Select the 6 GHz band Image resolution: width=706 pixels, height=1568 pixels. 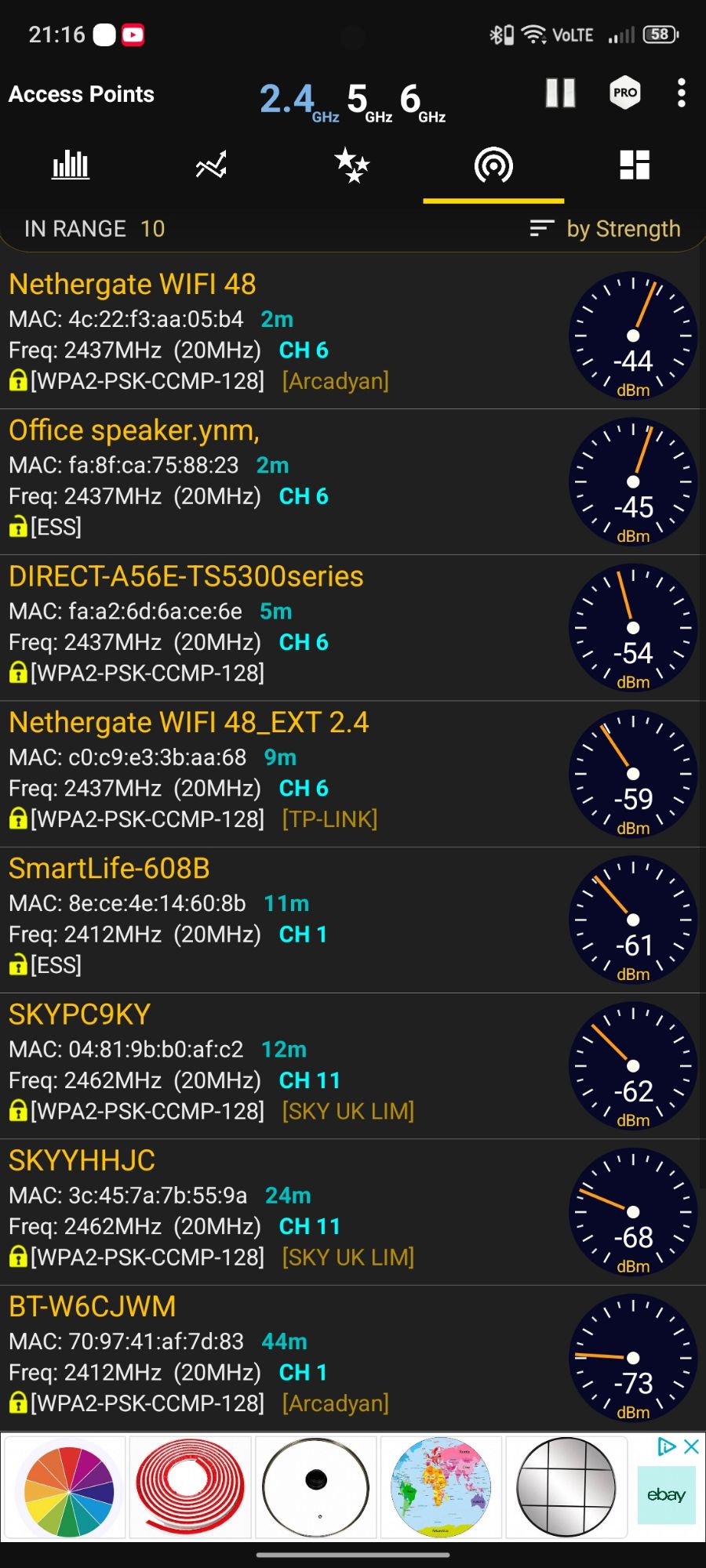point(422,102)
